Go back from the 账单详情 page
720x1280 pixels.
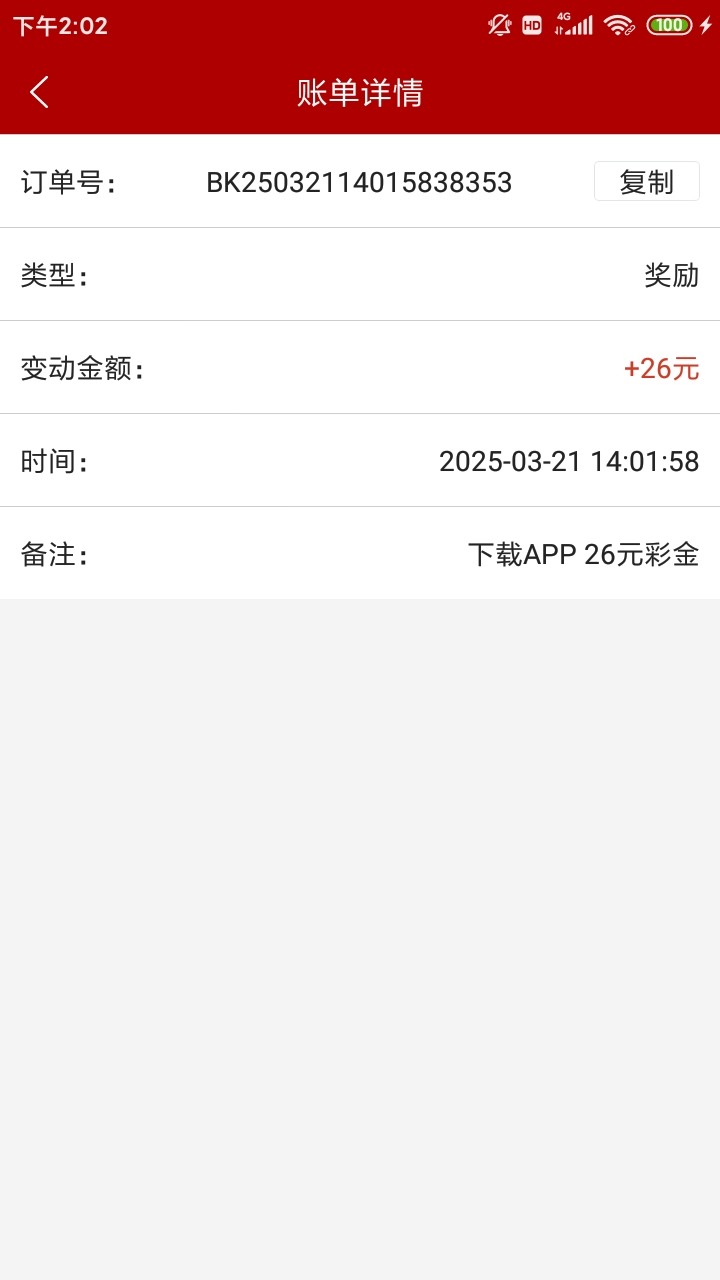coord(39,92)
